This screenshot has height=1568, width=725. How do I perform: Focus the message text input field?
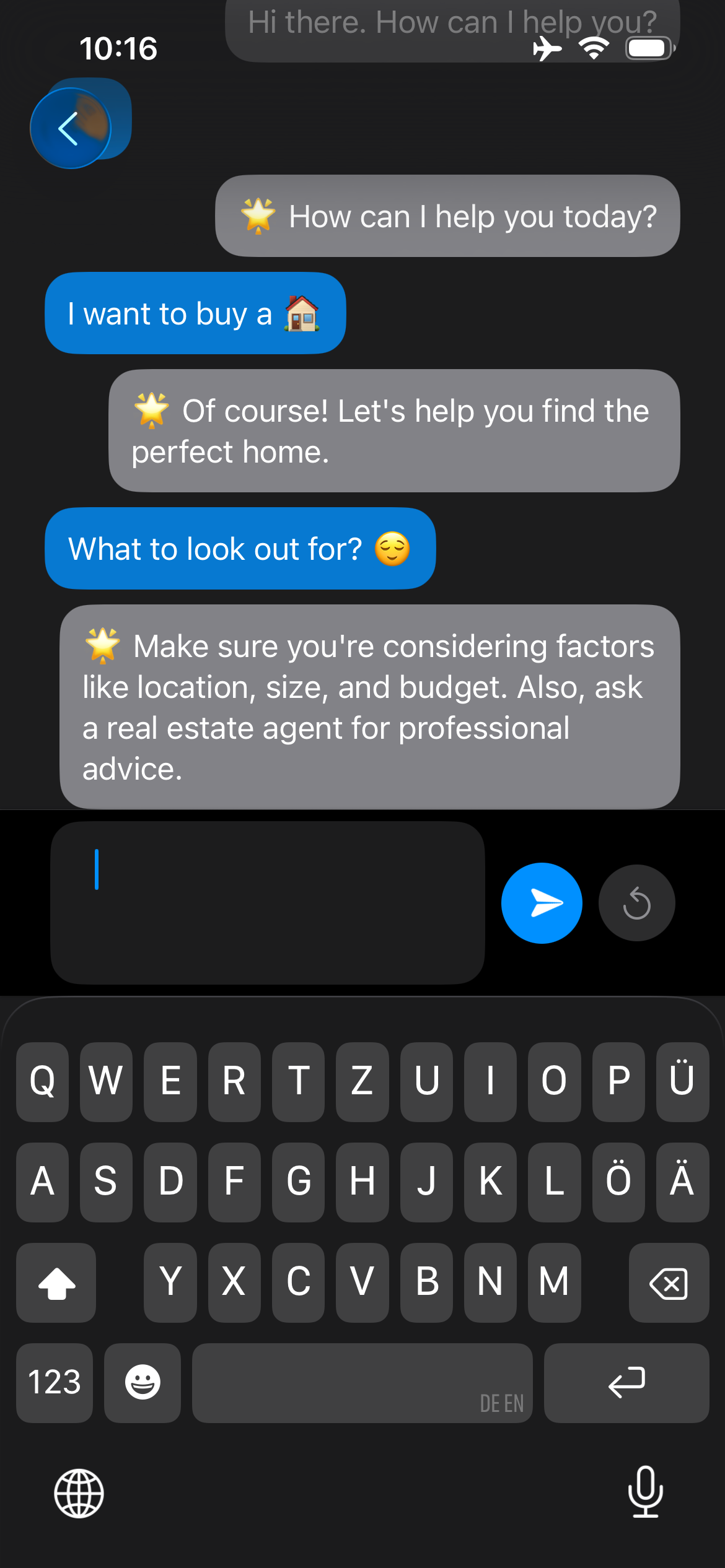point(268,903)
